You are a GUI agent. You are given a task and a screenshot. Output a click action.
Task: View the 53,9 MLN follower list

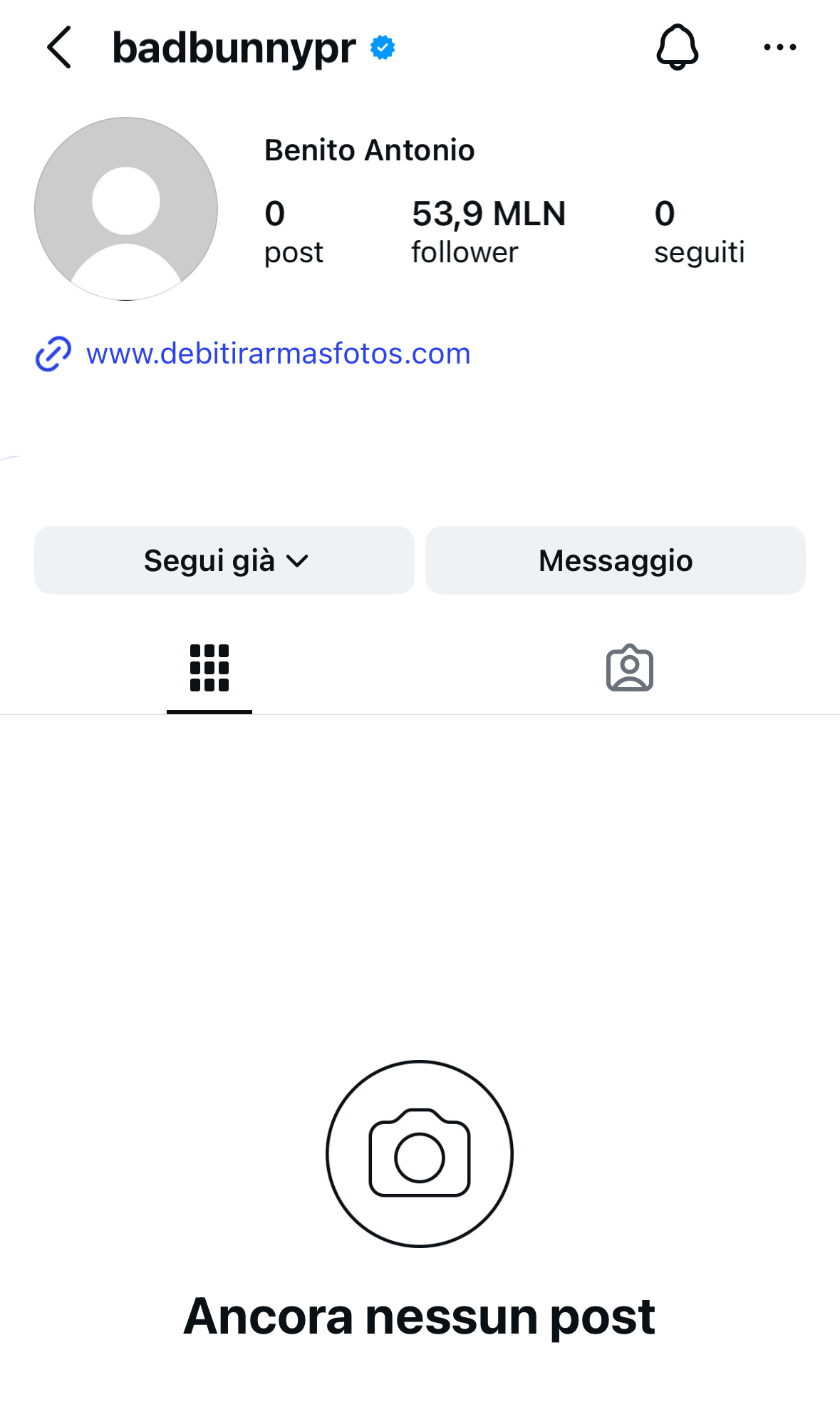[x=488, y=232]
